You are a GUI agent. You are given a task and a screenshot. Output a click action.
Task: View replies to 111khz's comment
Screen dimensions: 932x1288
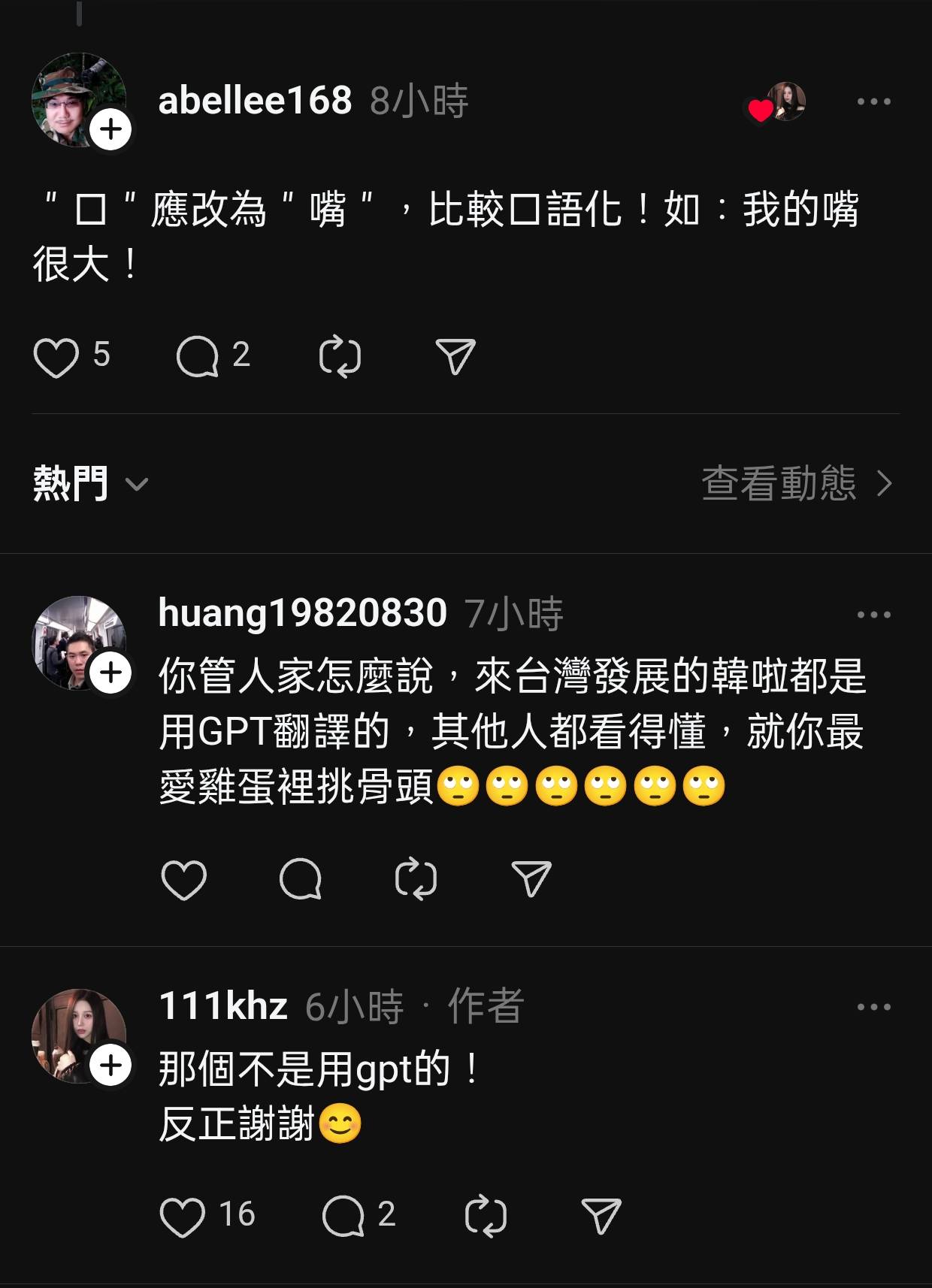pyautogui.click(x=343, y=1217)
